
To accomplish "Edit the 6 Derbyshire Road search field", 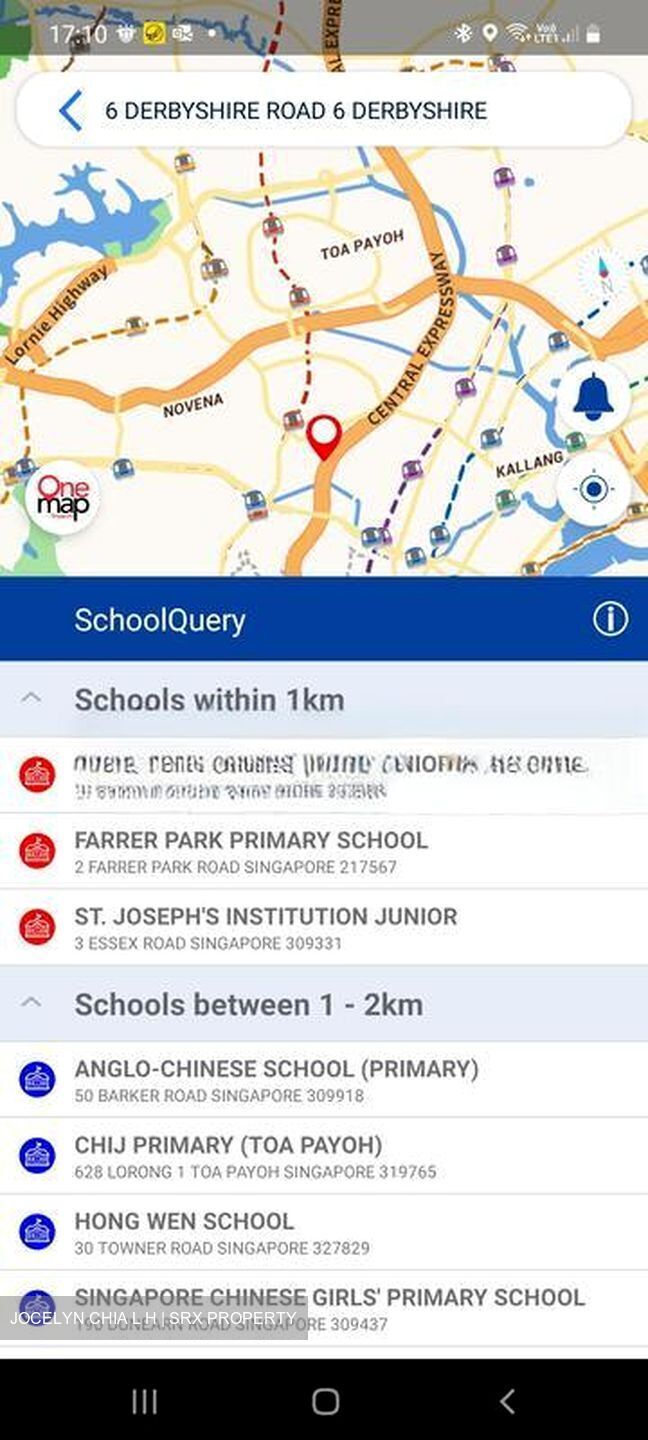I will [x=296, y=111].
